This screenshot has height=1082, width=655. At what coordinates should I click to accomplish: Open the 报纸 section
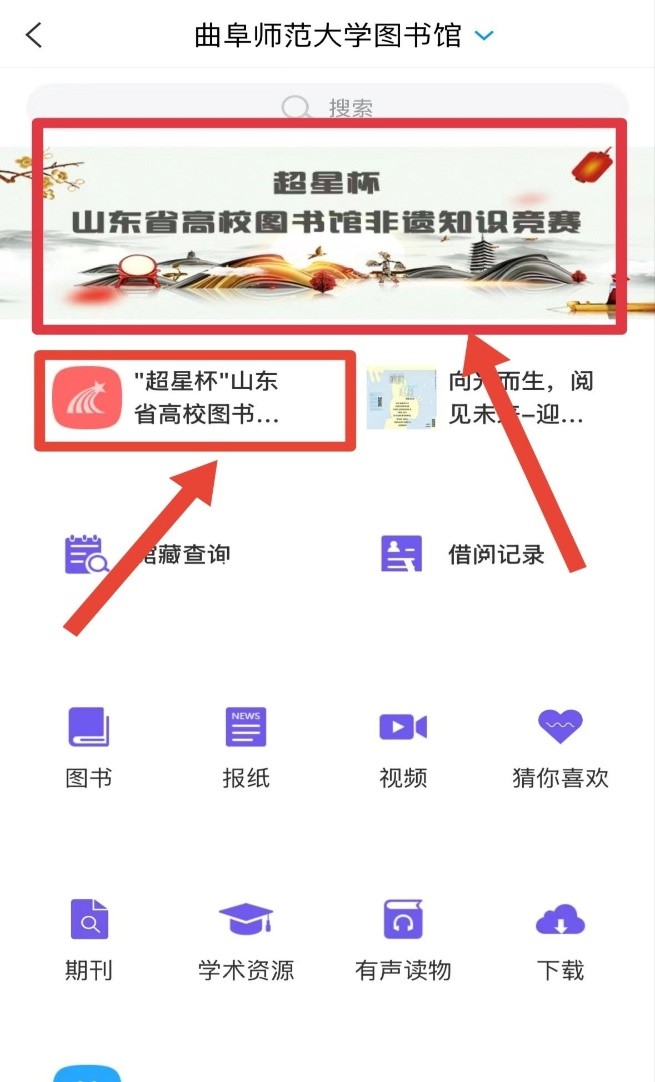point(246,746)
